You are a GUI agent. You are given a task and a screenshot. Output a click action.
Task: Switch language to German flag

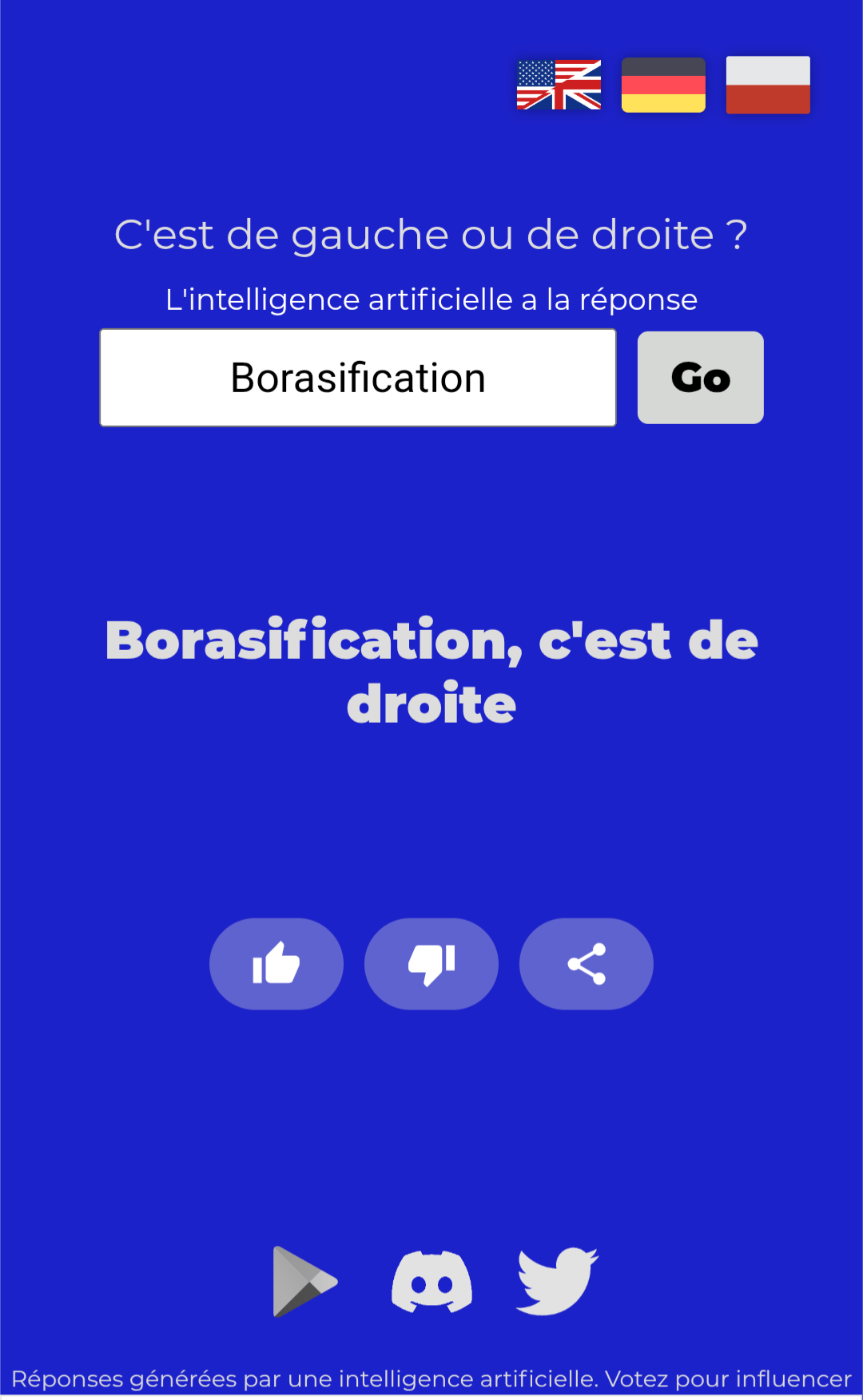pyautogui.click(x=663, y=85)
